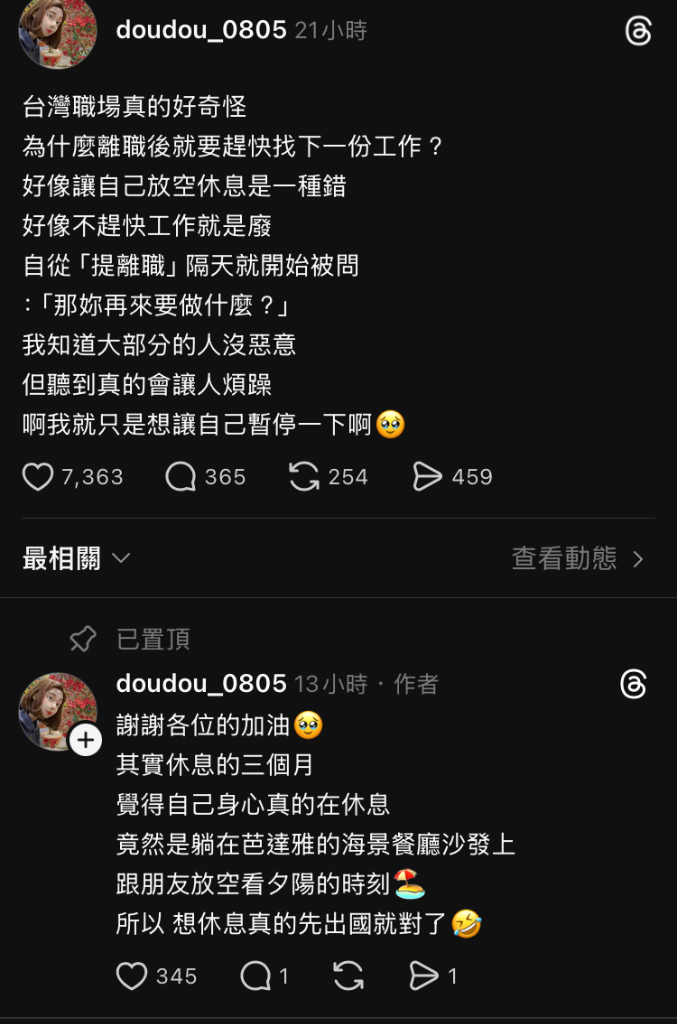Open the 365 comments on the main post
The image size is (677, 1024).
(x=181, y=477)
